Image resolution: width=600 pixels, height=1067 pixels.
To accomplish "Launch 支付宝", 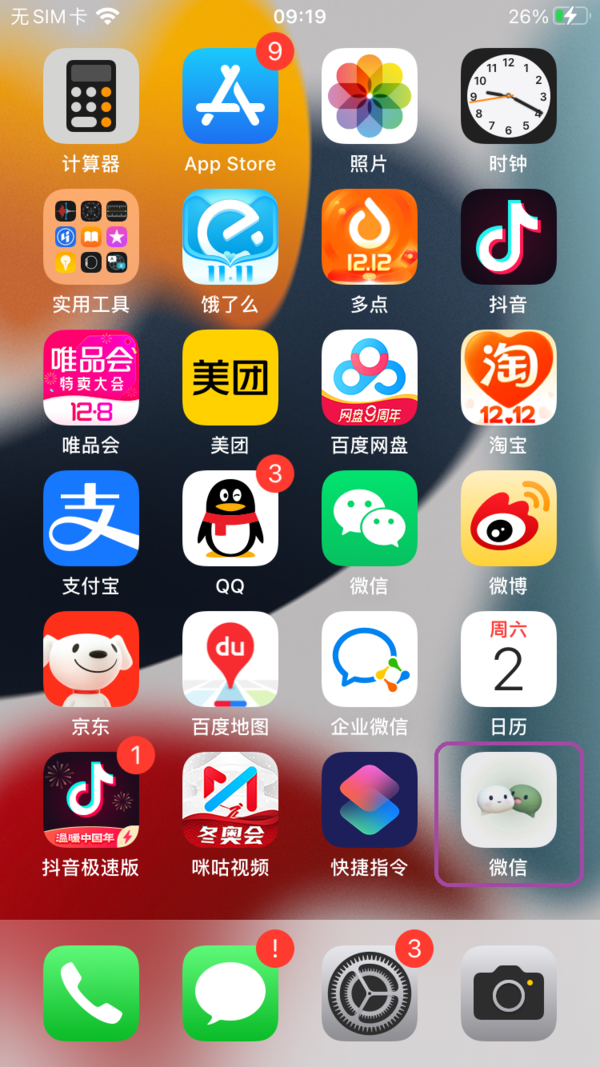I will point(91,518).
